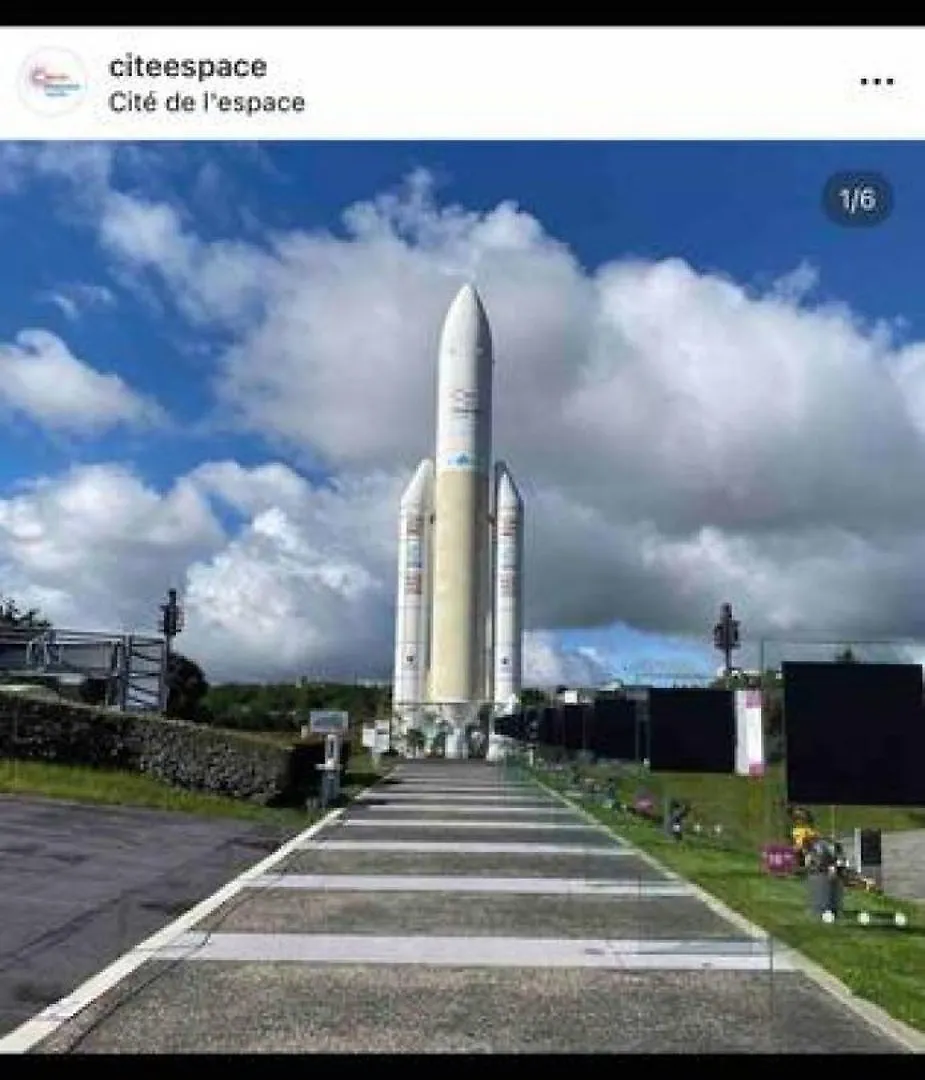925x1080 pixels.
Task: Open the post's overflow menu
Action: click(876, 82)
